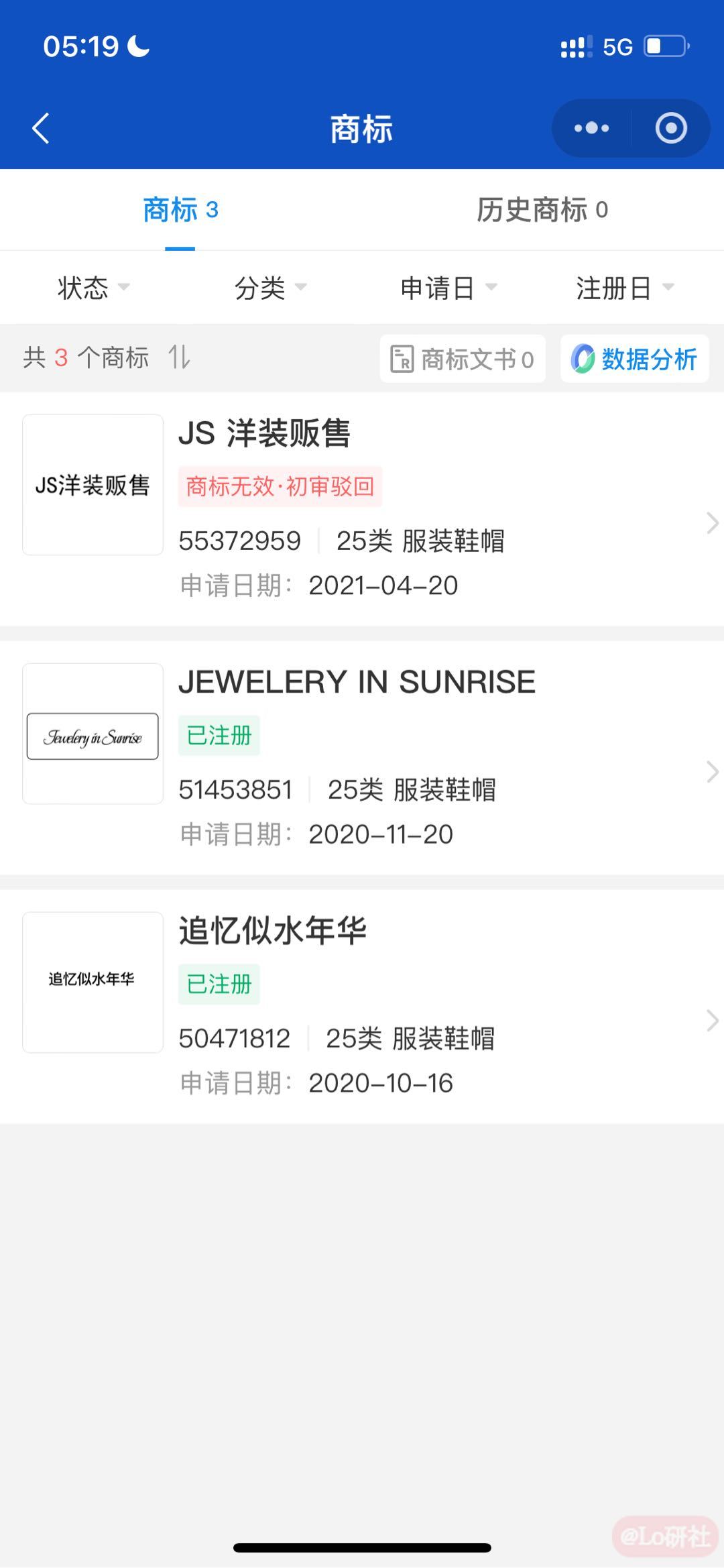This screenshot has height=1568, width=724.
Task: View JEWELERY IN SUNRISE trademark details
Action: (362, 758)
